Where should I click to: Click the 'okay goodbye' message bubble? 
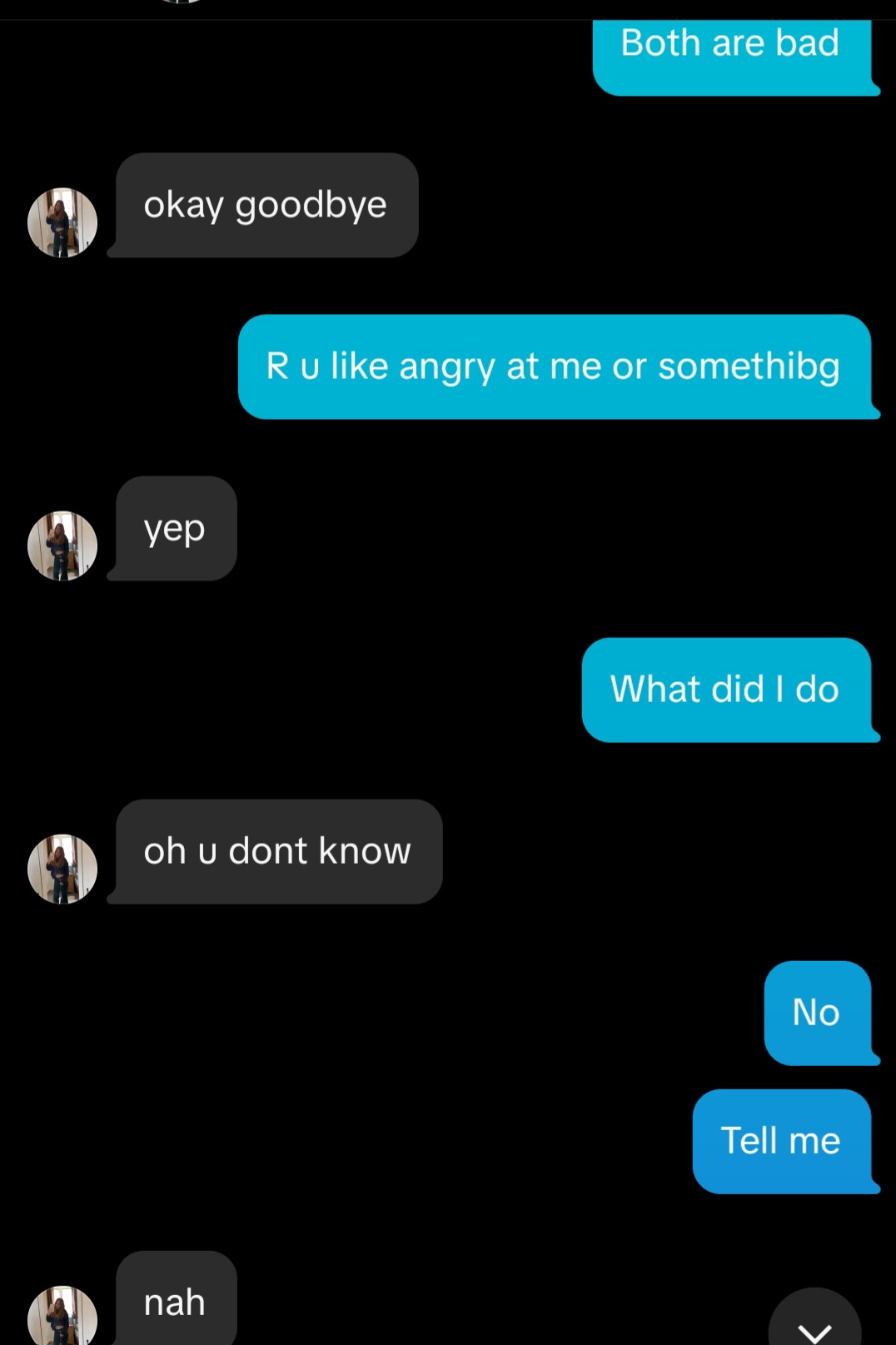click(266, 205)
